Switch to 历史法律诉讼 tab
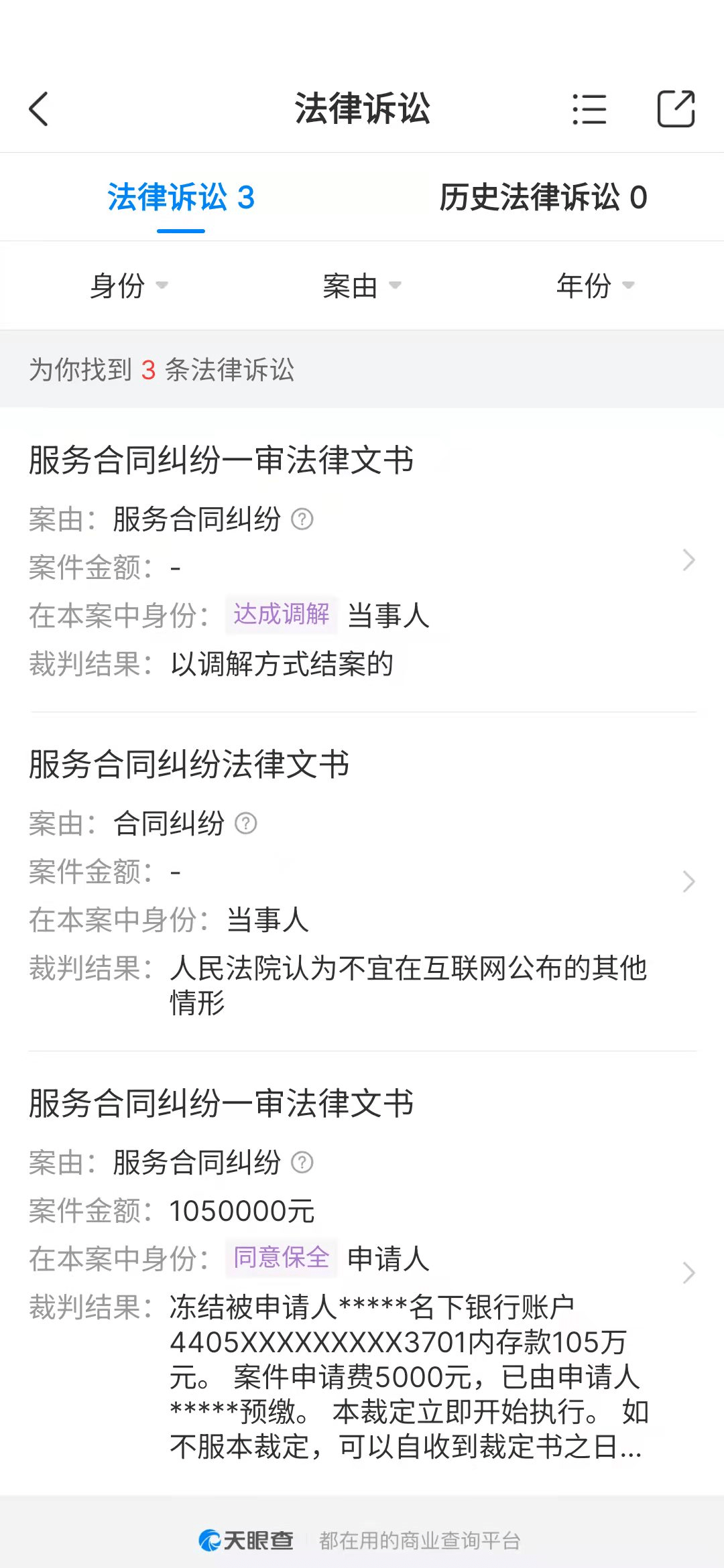 coord(542,198)
